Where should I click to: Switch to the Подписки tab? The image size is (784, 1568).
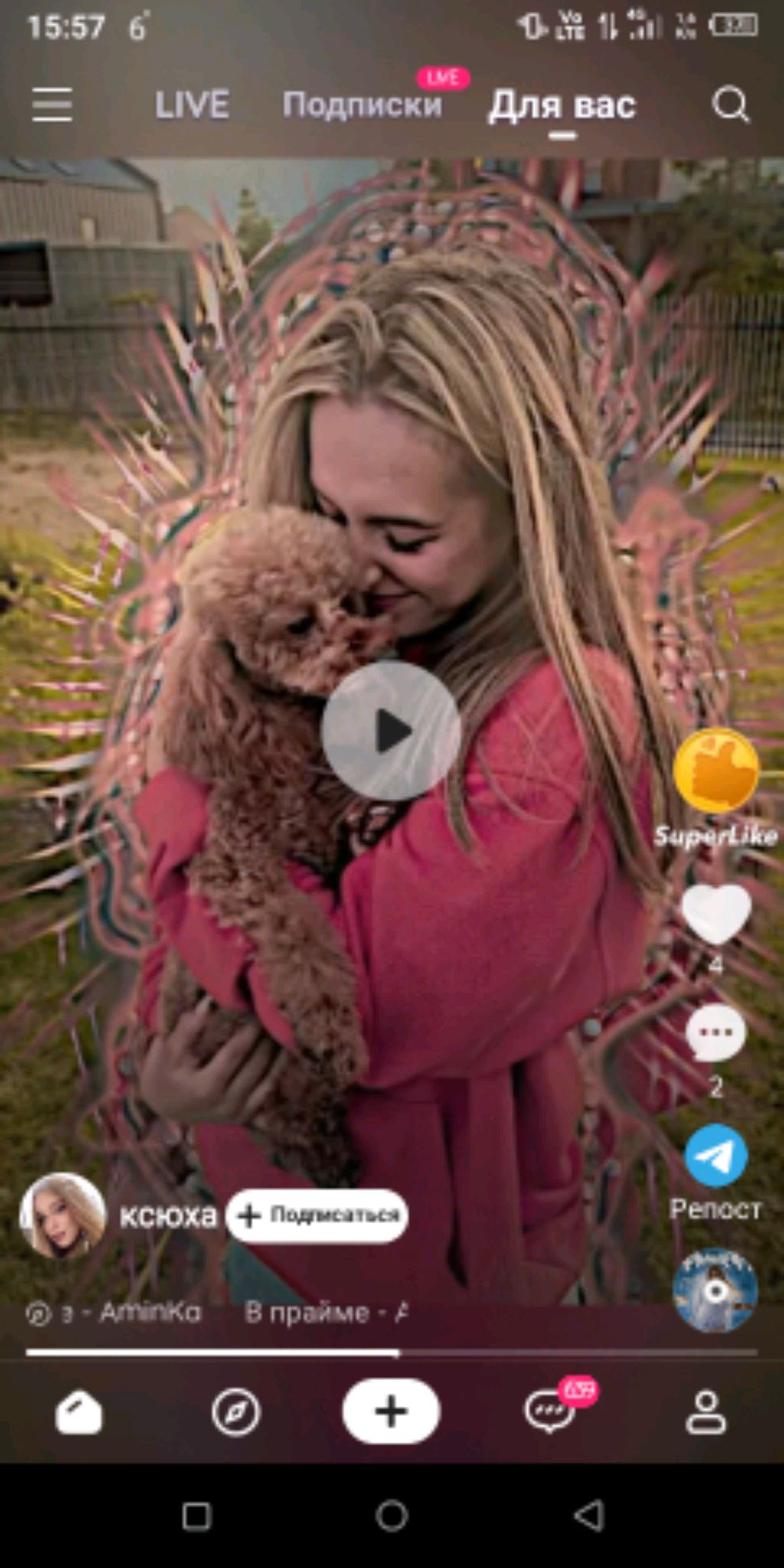[x=362, y=105]
